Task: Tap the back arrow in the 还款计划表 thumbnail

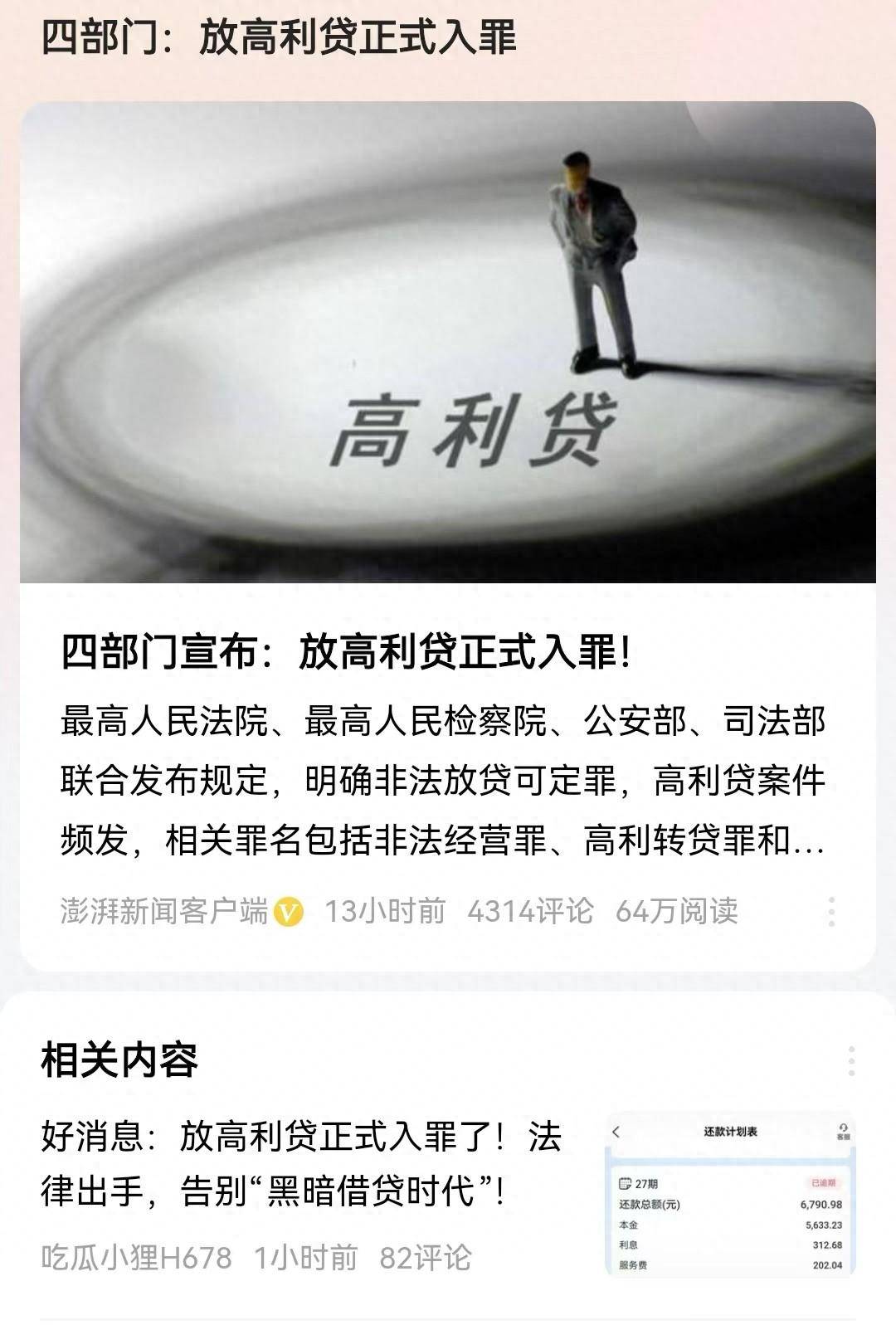Action: pyautogui.click(x=616, y=1131)
